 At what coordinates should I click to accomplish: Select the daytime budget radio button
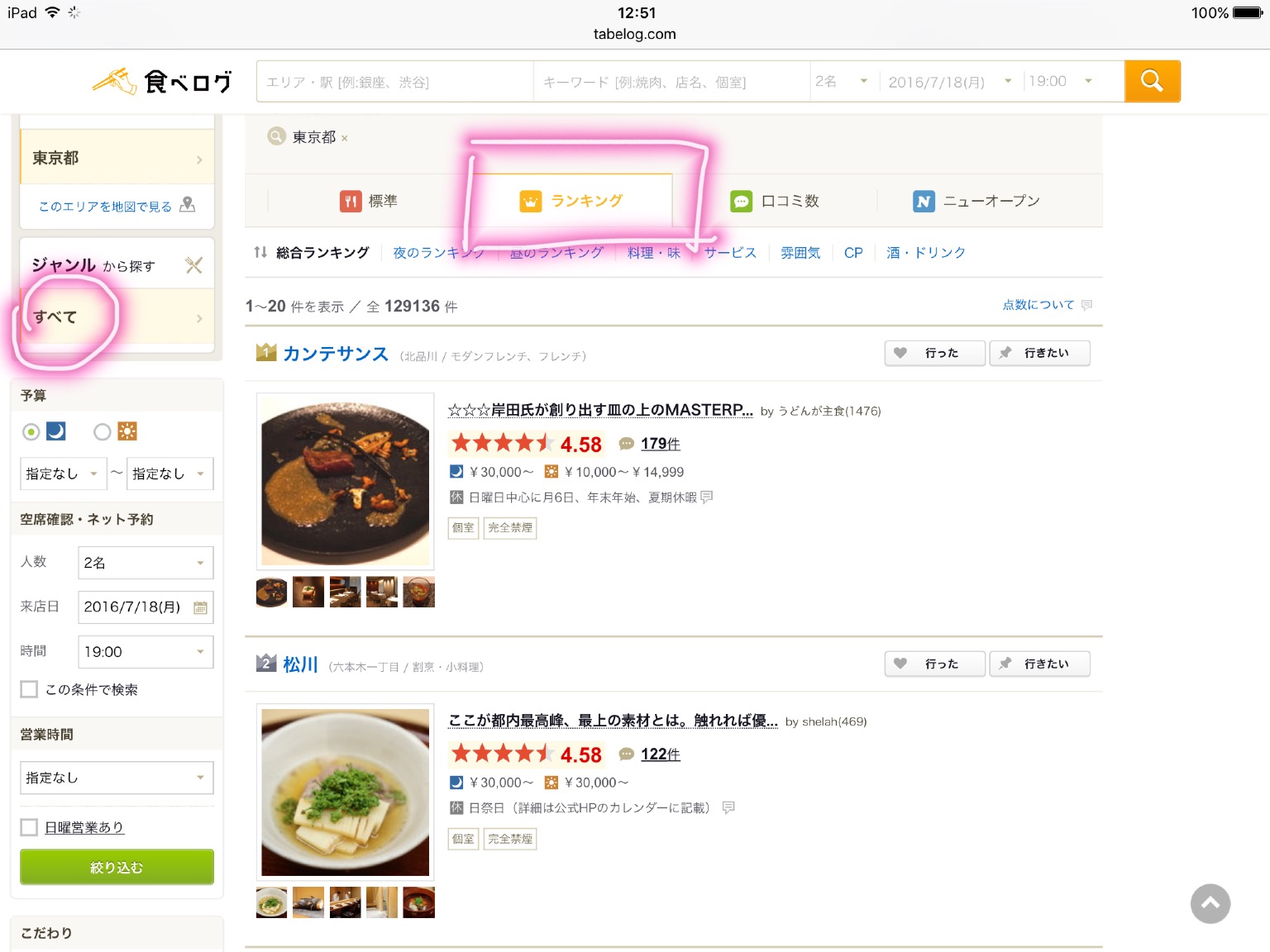[x=103, y=431]
